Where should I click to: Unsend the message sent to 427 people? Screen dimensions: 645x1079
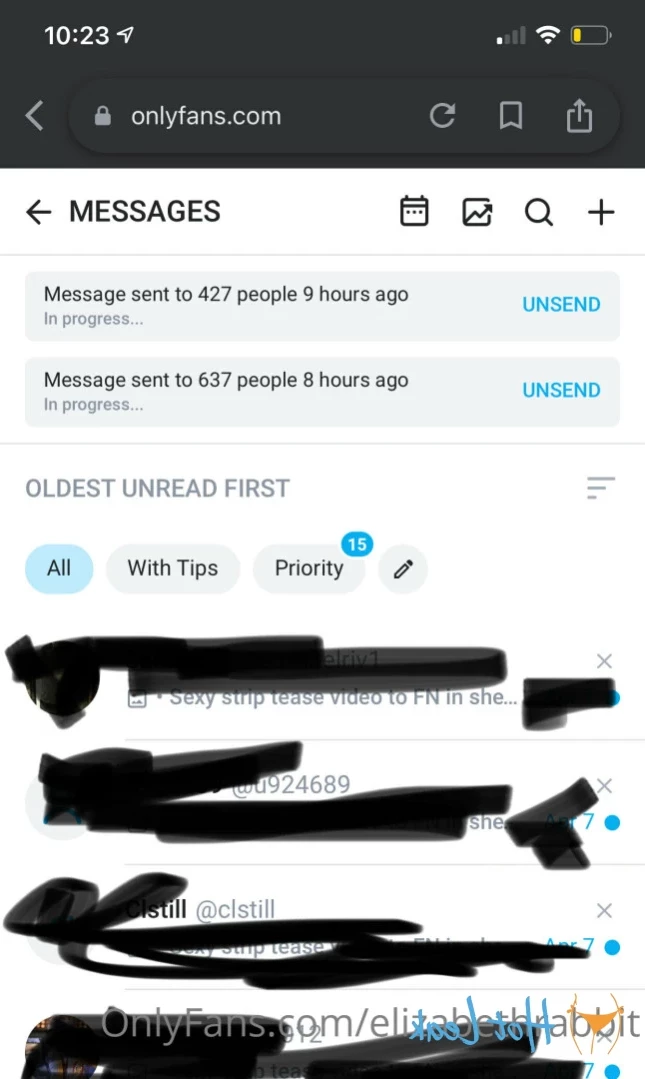point(561,304)
